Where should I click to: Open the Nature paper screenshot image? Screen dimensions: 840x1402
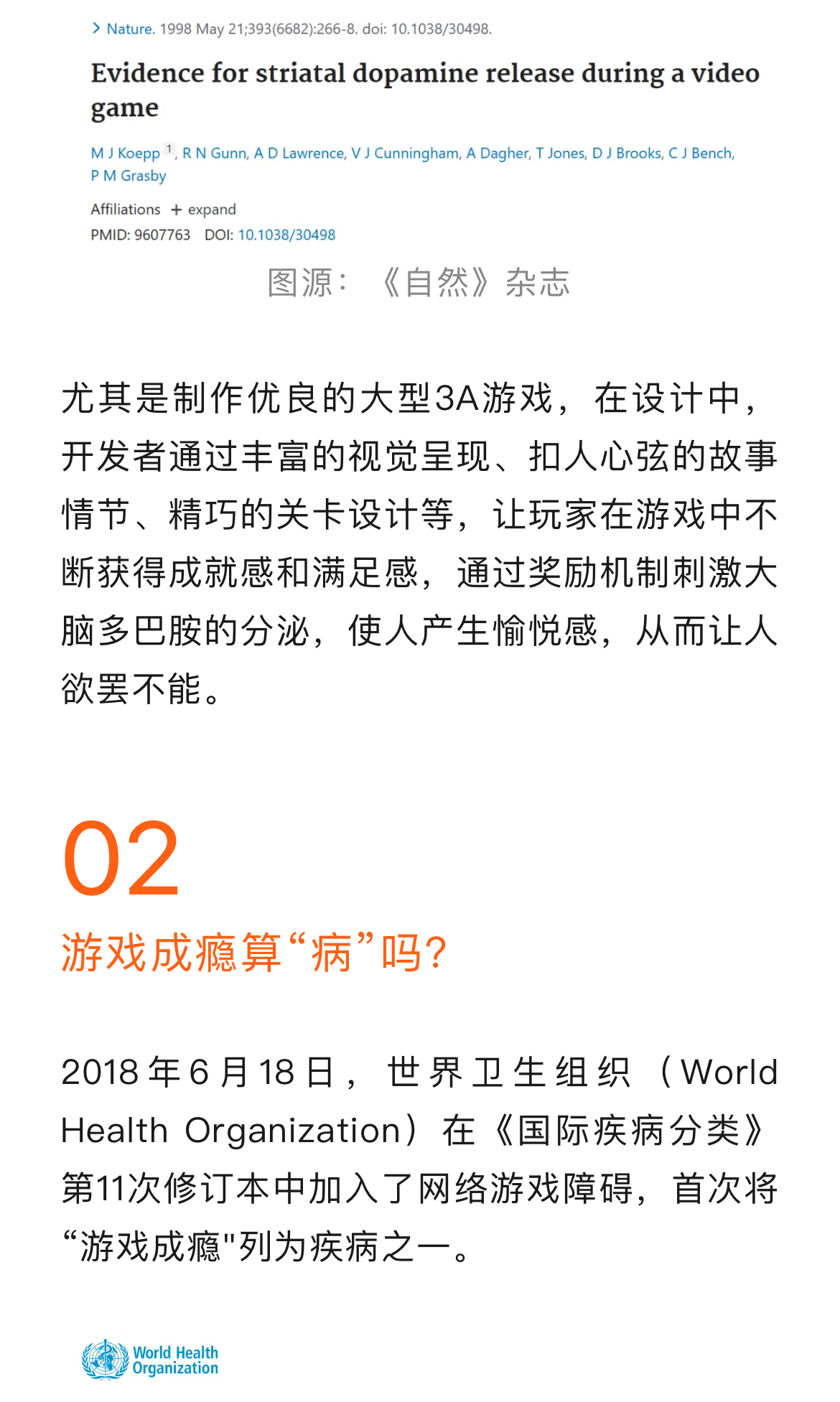(x=420, y=129)
